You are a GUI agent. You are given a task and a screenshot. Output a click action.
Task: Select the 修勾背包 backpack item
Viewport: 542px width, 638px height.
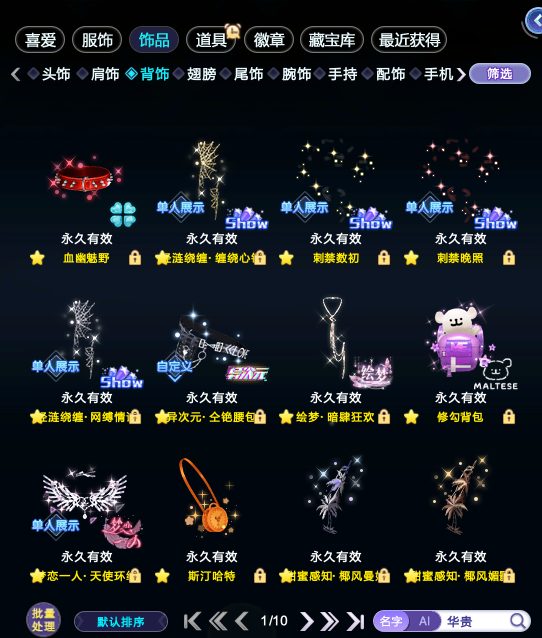[459, 341]
